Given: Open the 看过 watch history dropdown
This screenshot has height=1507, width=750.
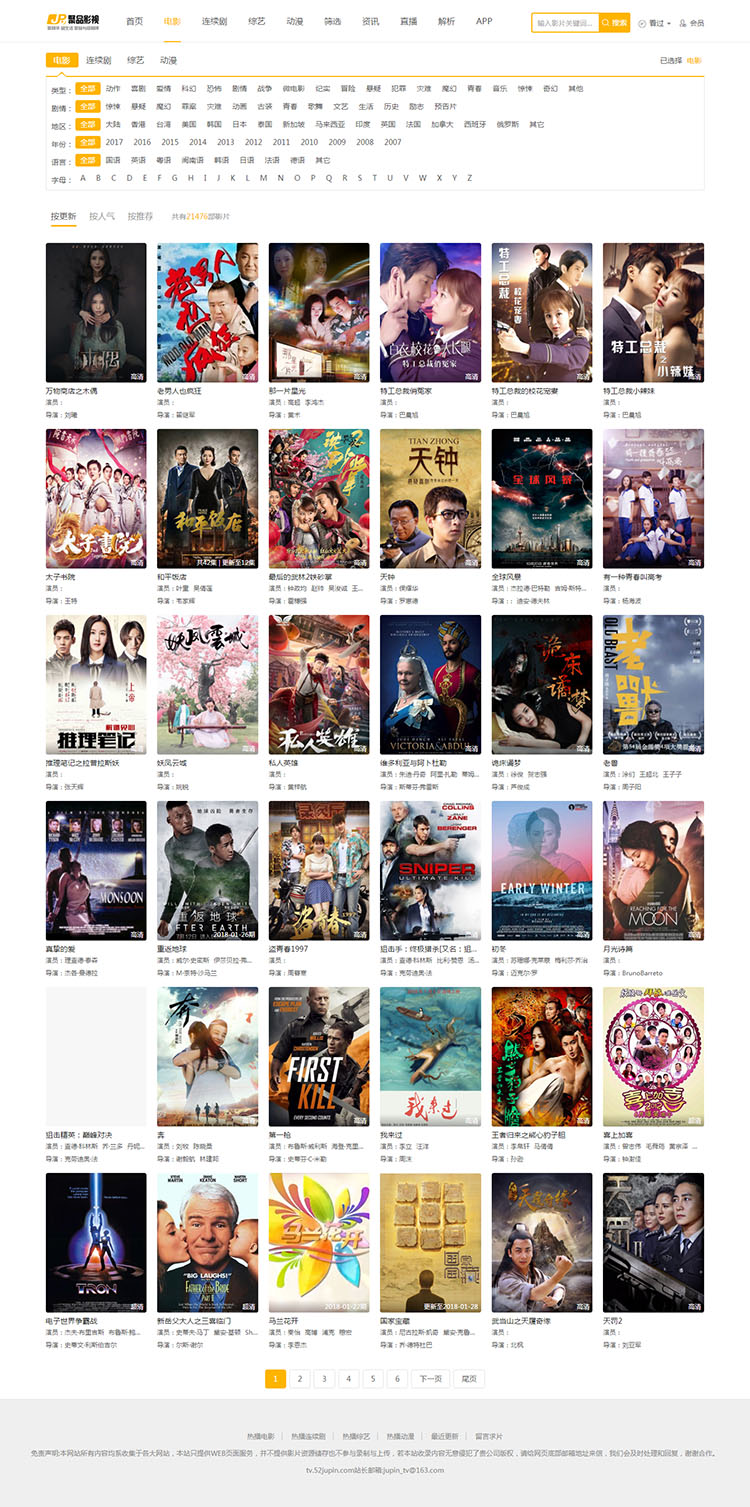Looking at the screenshot, I should tap(656, 22).
